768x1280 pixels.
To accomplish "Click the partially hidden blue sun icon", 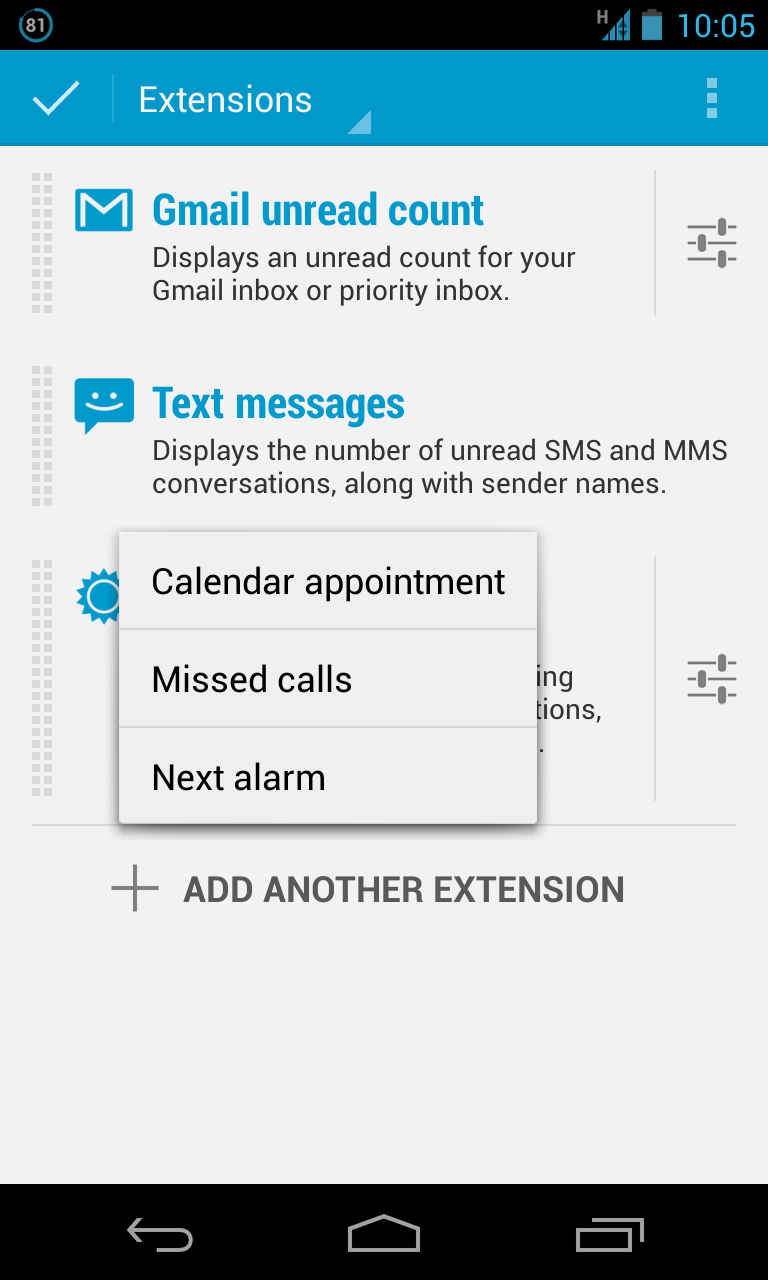I will tap(98, 595).
